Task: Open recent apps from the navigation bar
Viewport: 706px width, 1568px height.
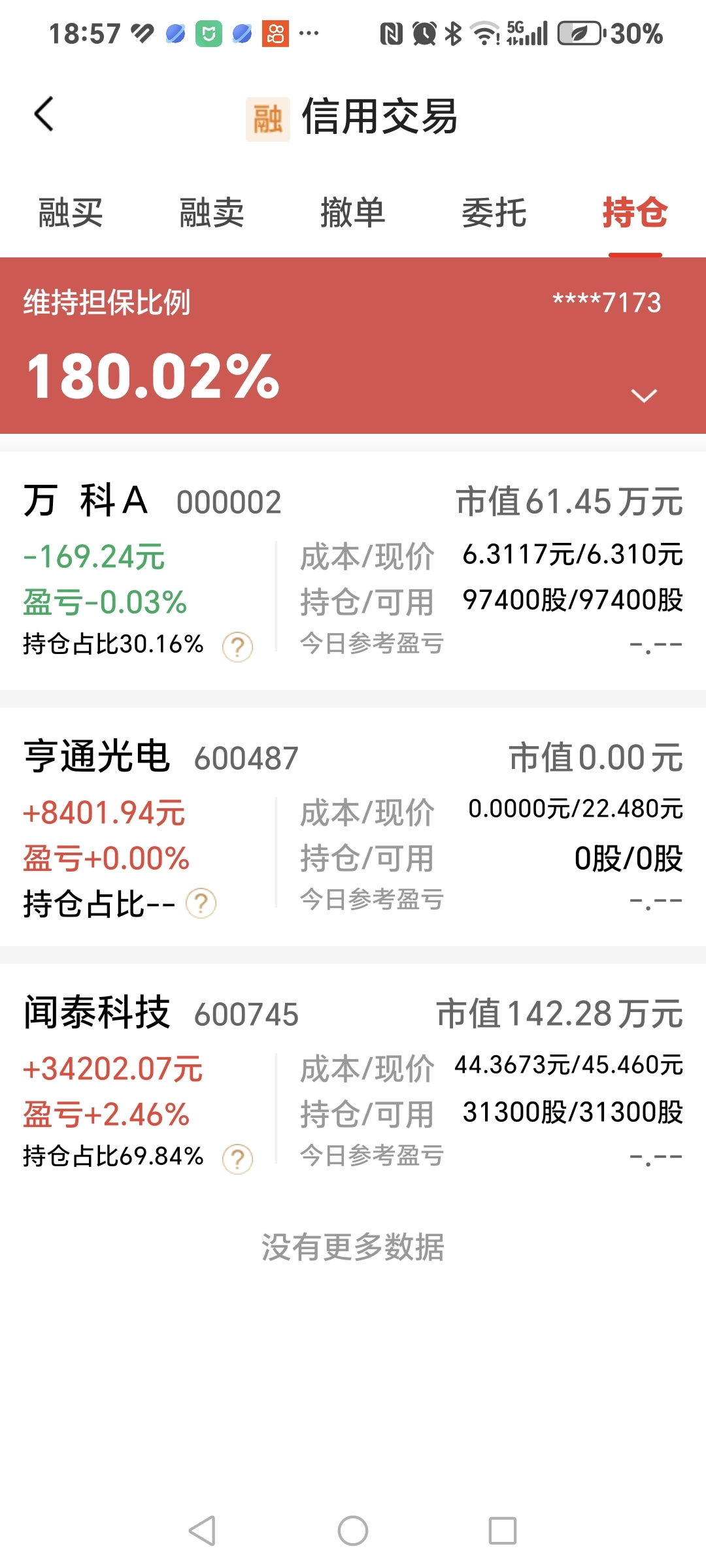Action: pyautogui.click(x=503, y=1531)
